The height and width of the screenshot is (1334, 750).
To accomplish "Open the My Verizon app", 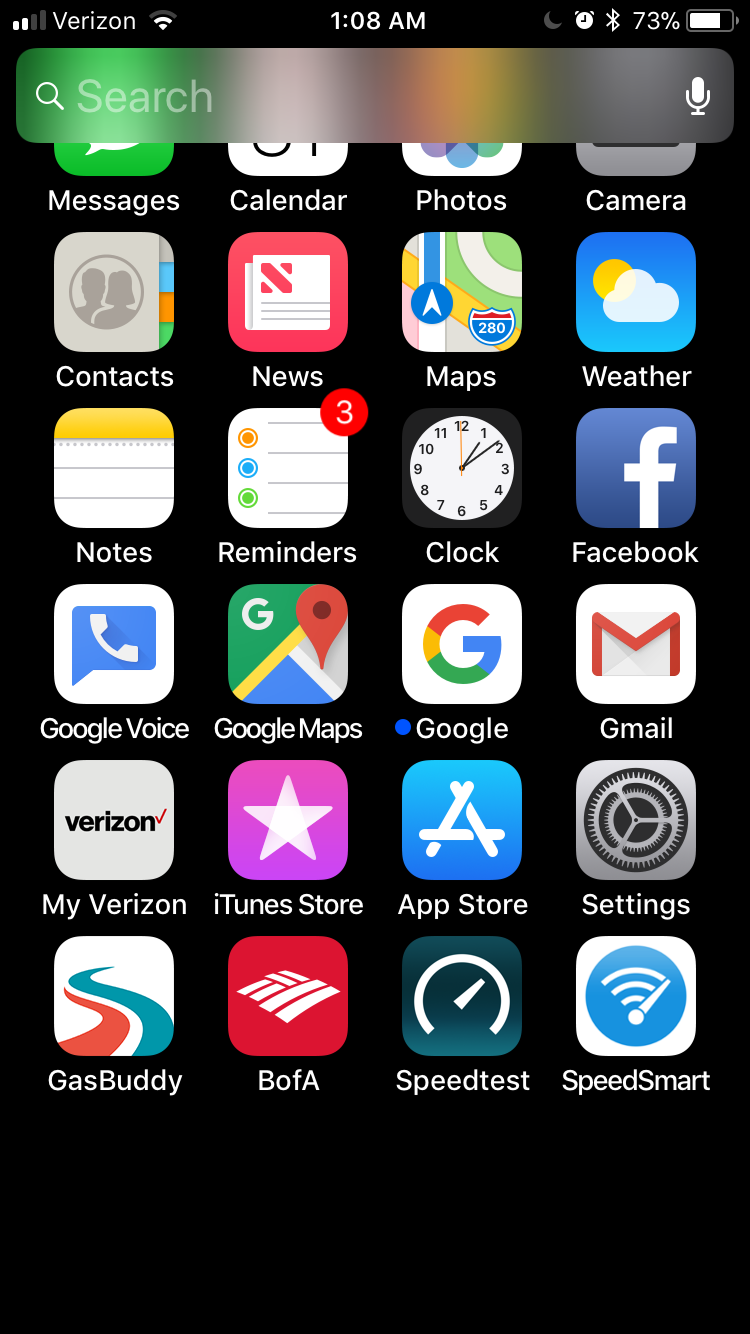I will [114, 820].
